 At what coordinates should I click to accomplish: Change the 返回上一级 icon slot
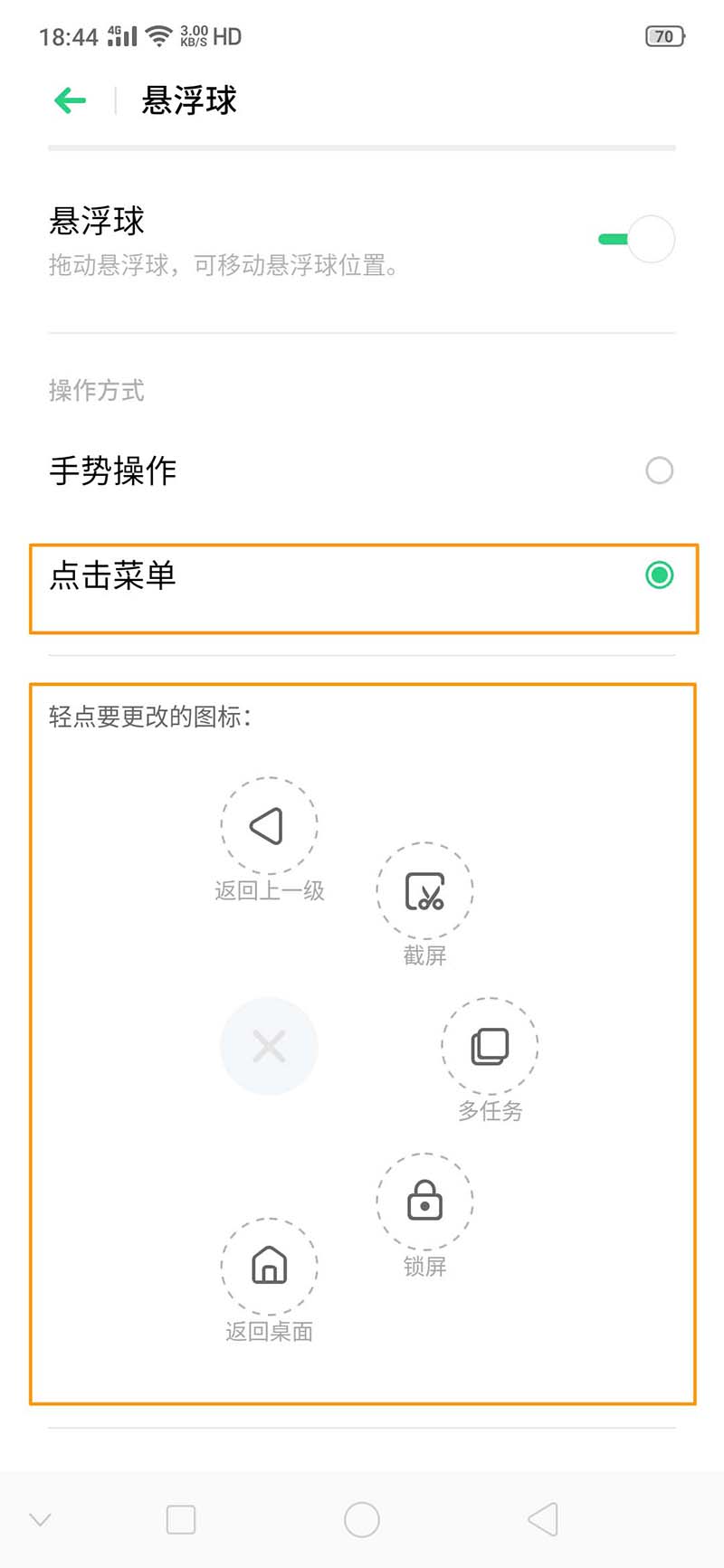click(269, 825)
